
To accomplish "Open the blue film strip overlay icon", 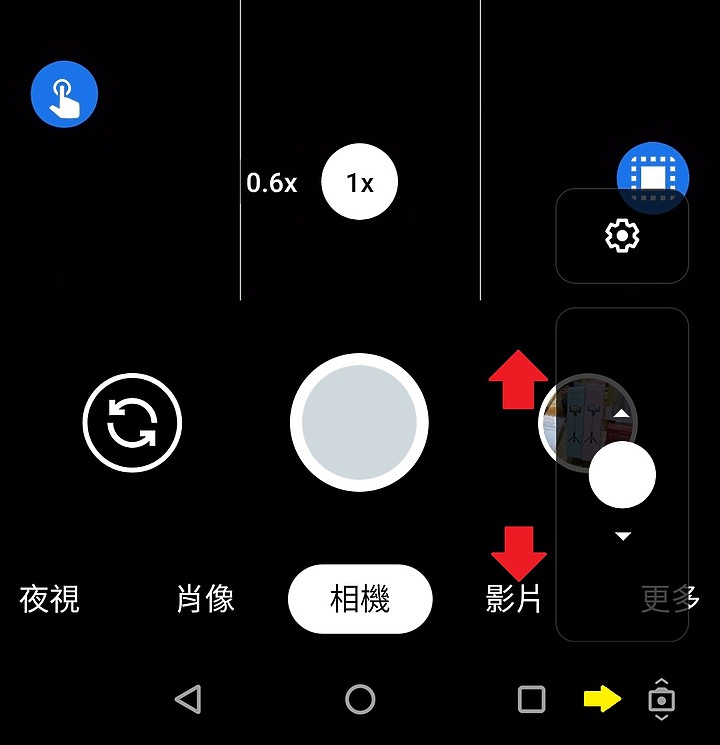I will pyautogui.click(x=652, y=176).
